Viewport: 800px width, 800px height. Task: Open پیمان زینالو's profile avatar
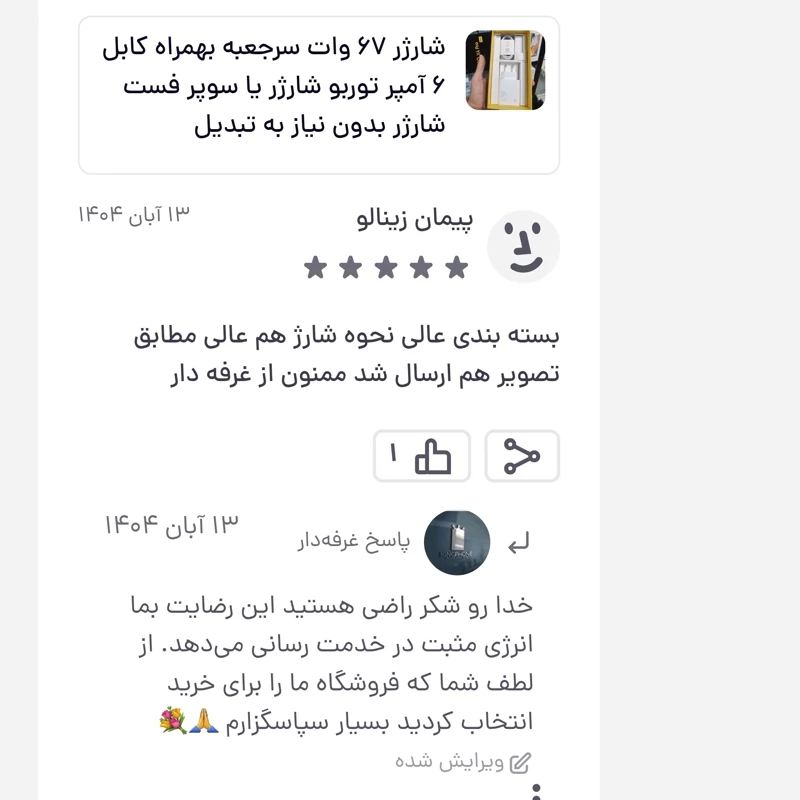[523, 246]
